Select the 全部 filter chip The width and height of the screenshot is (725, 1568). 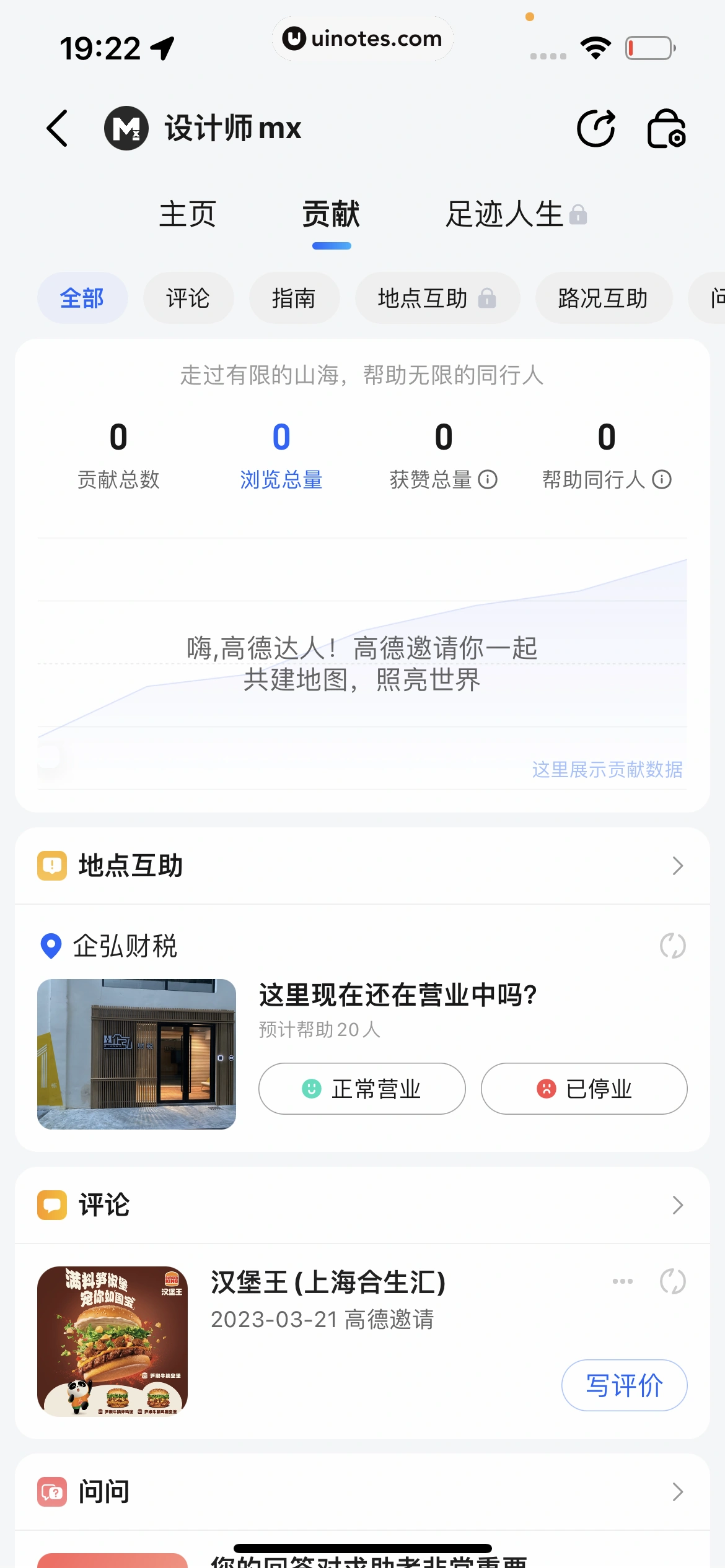(82, 298)
